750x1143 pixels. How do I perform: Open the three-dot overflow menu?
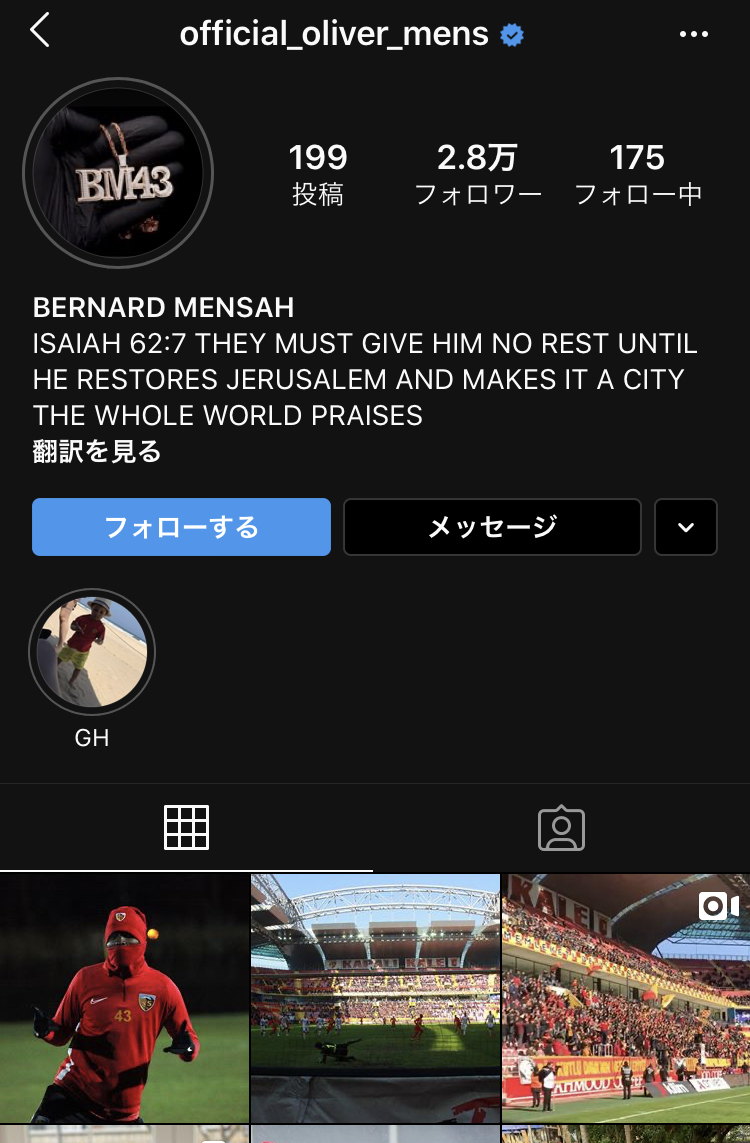tap(693, 34)
